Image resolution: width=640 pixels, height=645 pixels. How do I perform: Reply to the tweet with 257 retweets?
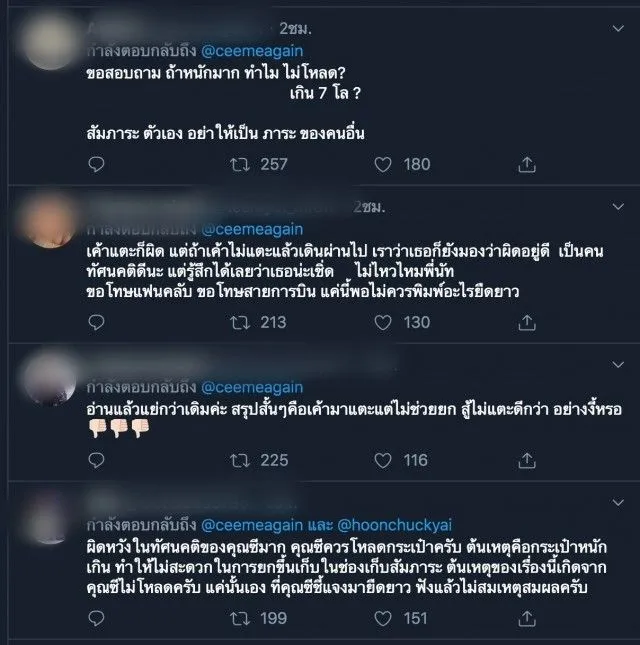[x=95, y=164]
